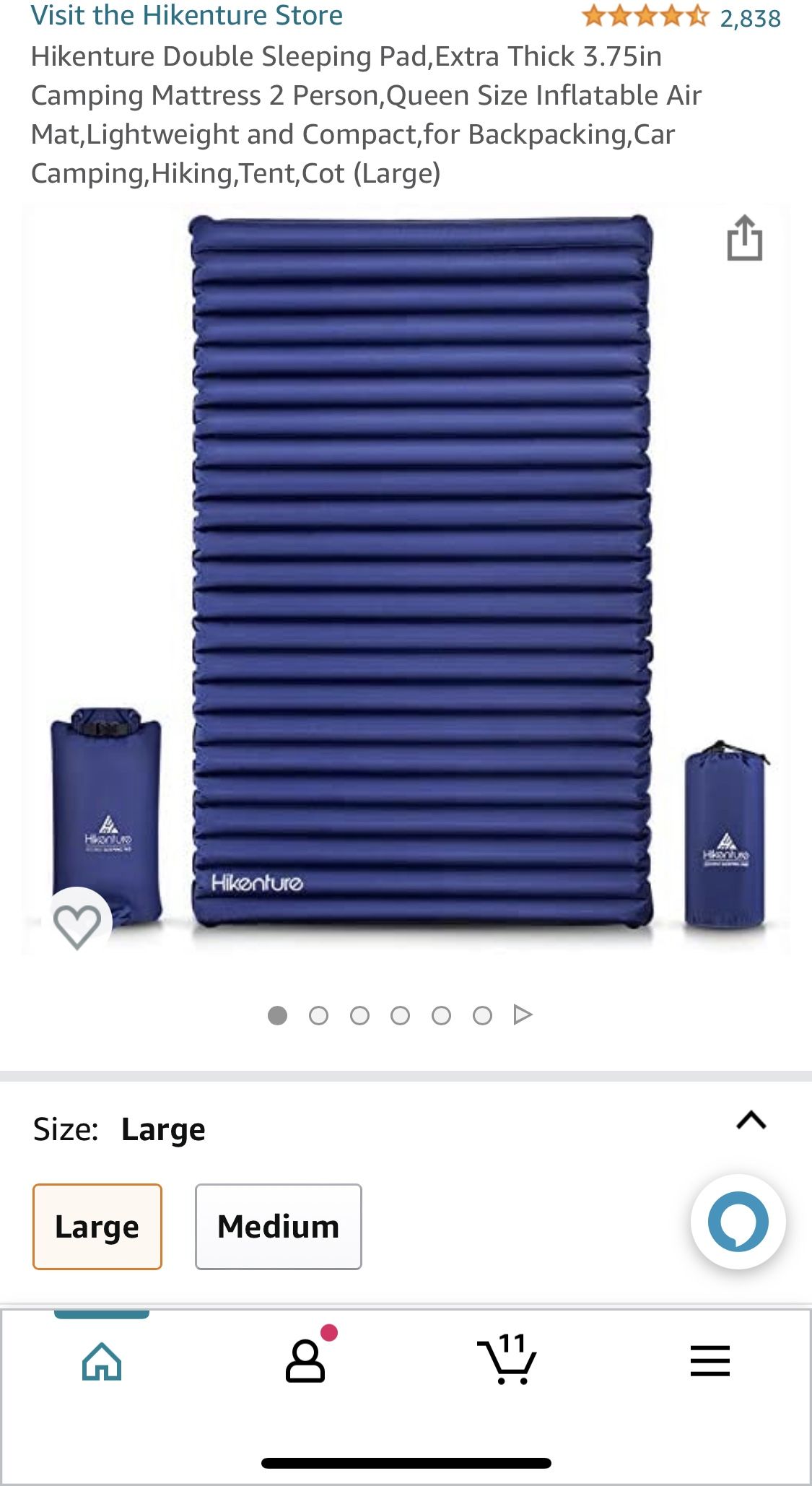The height and width of the screenshot is (1486, 812).
Task: View reviews by tapping 2,838 count
Action: click(x=751, y=17)
